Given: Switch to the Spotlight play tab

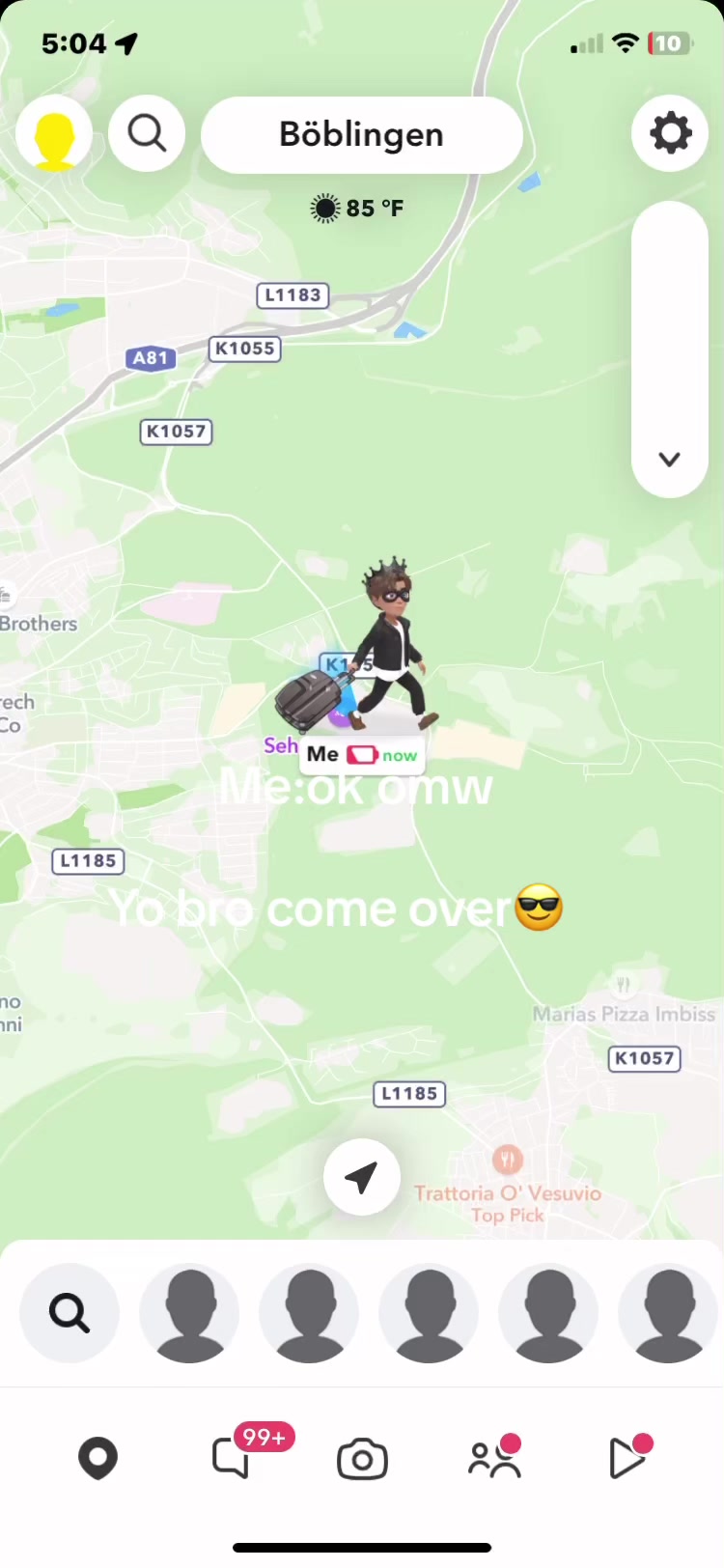Looking at the screenshot, I should pos(627,1458).
